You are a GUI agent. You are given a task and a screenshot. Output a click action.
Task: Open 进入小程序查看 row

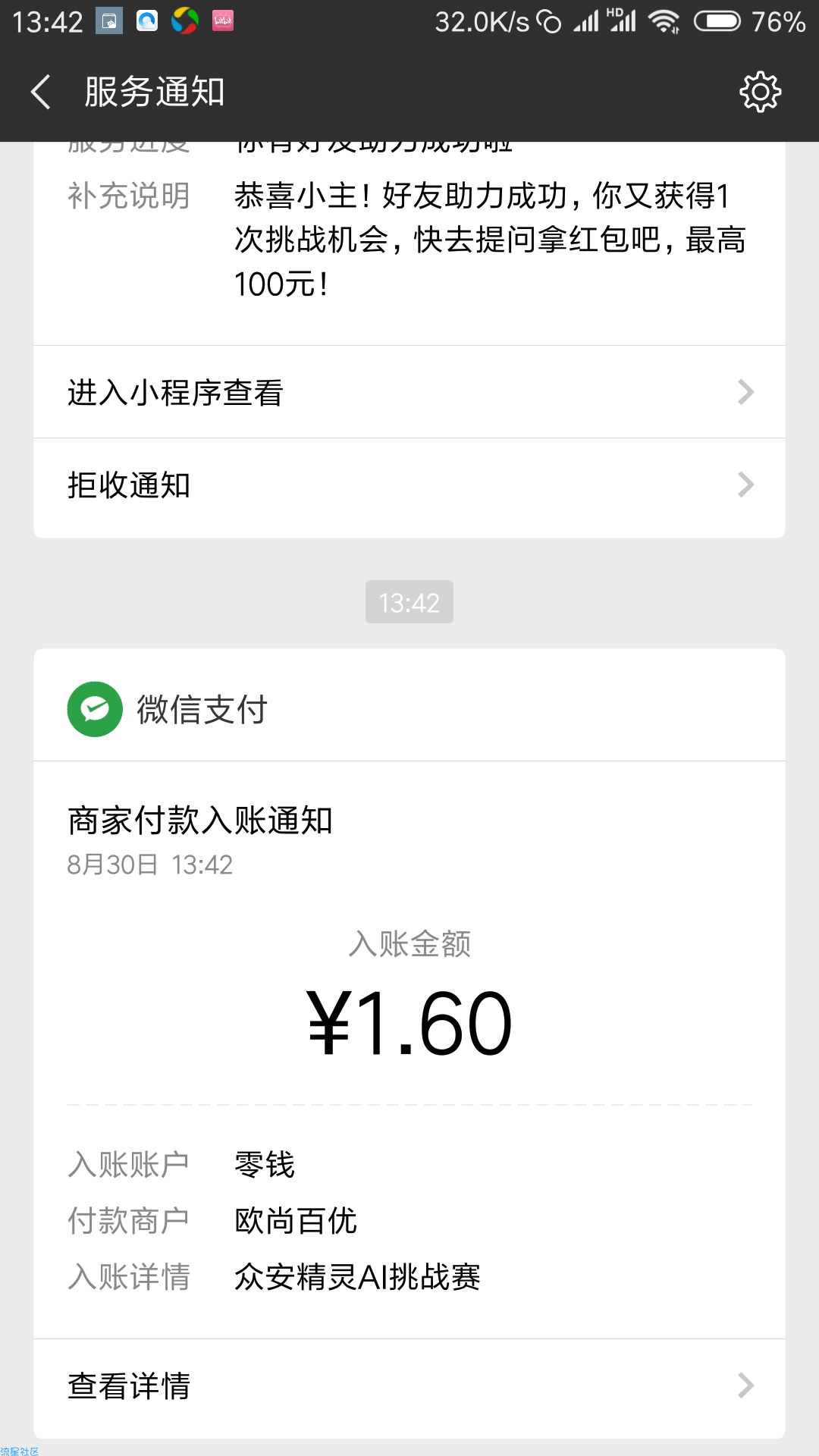click(x=409, y=392)
